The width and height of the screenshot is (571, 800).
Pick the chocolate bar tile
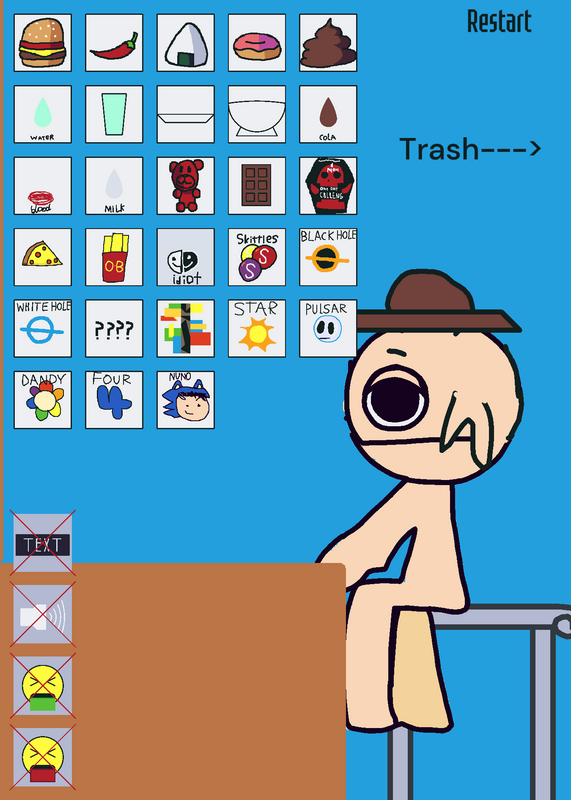257,186
